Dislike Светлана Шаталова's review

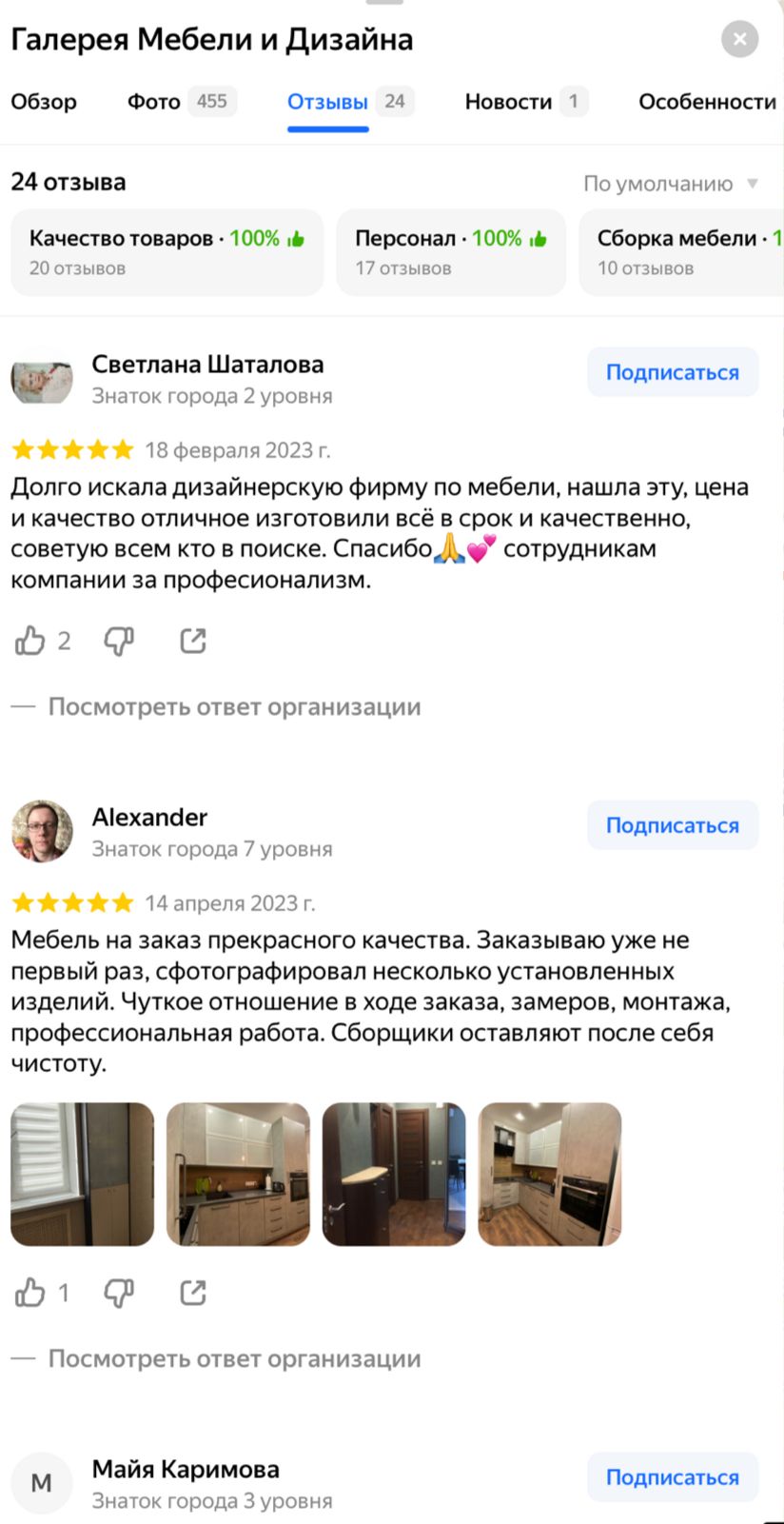tap(119, 641)
